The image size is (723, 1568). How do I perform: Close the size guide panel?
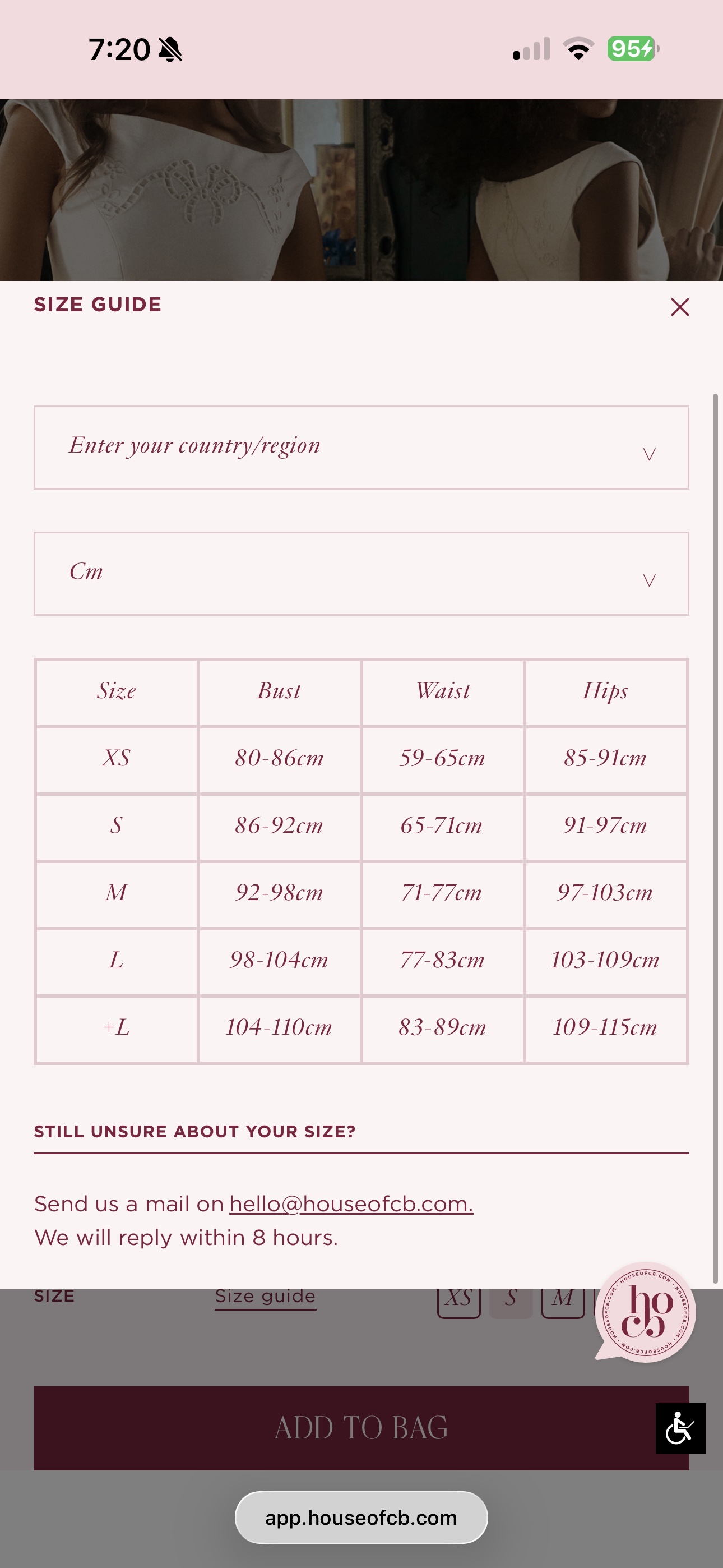680,307
